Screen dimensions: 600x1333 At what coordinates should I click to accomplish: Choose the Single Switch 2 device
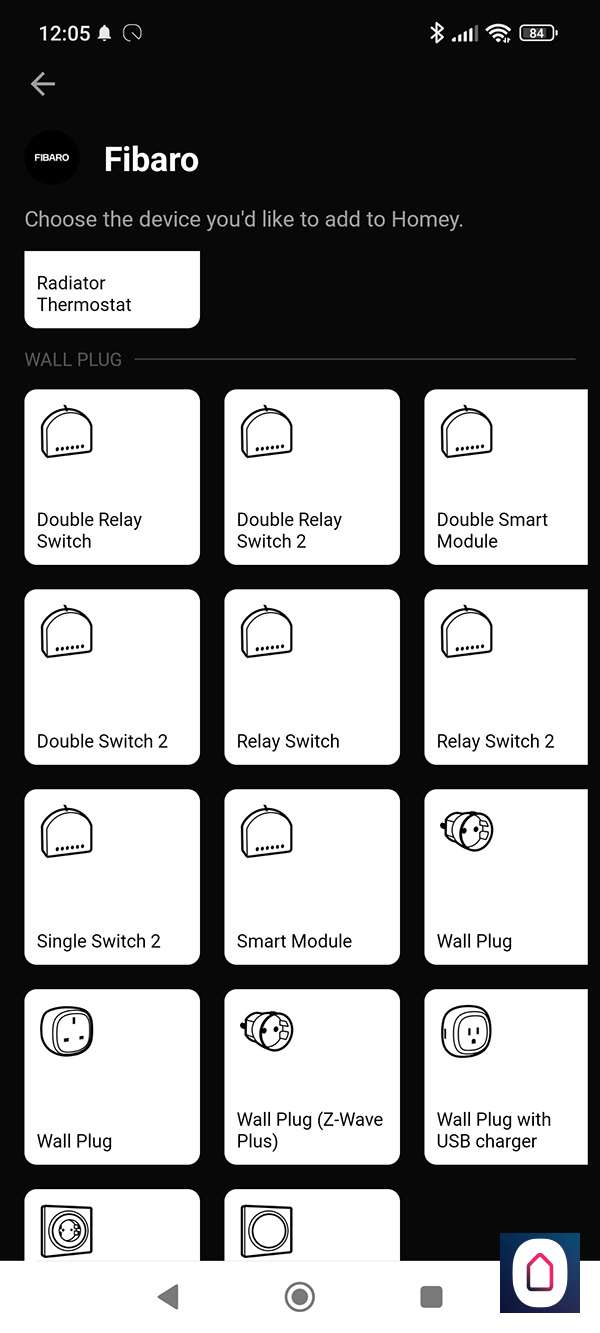click(112, 877)
